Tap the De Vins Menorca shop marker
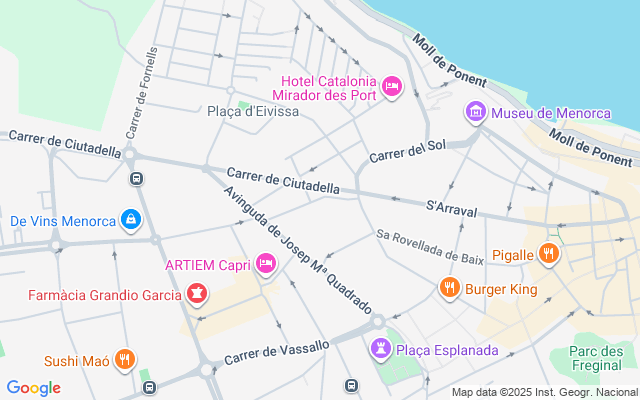The width and height of the screenshot is (640, 400). pos(130,219)
